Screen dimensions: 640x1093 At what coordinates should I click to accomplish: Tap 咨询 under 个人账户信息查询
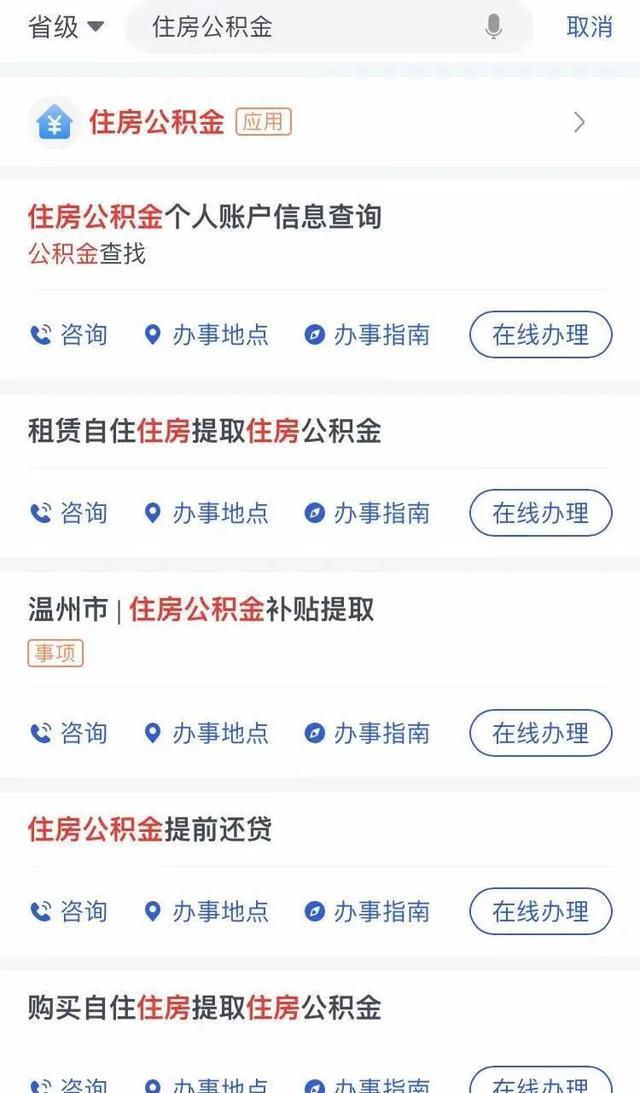click(x=69, y=335)
